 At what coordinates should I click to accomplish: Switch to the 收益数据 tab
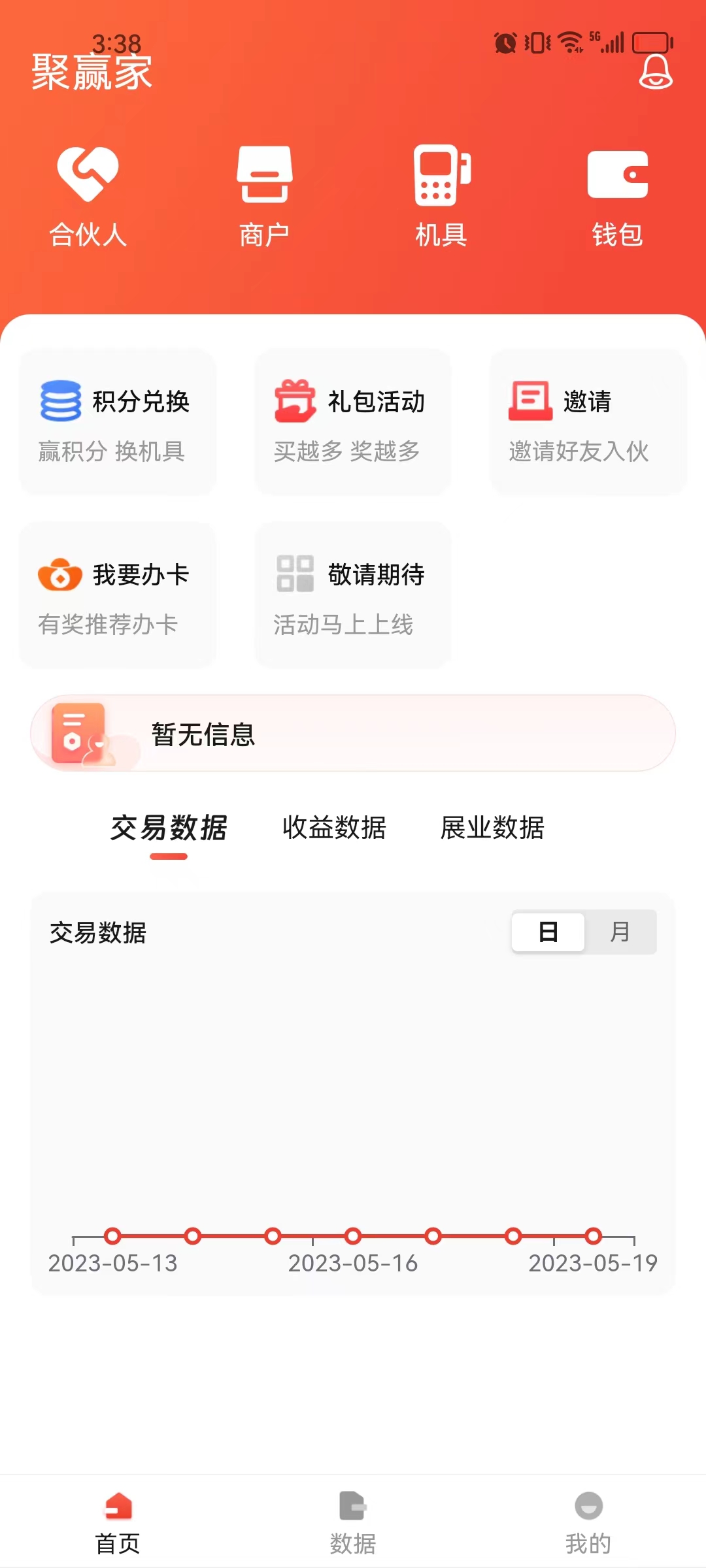coord(334,828)
